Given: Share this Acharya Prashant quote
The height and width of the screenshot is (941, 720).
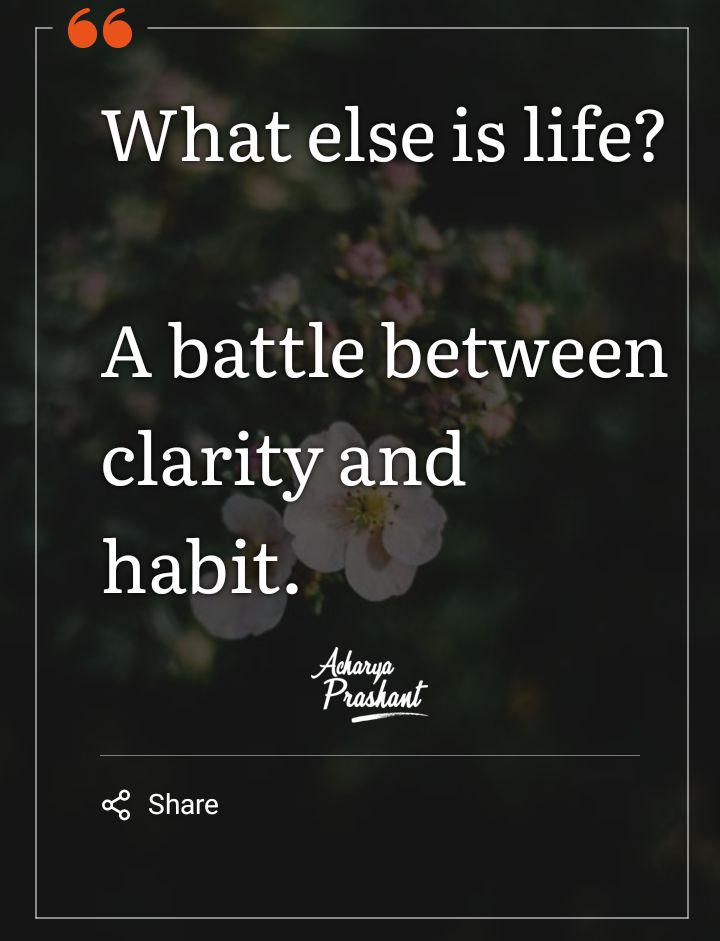Looking at the screenshot, I should pyautogui.click(x=160, y=805).
